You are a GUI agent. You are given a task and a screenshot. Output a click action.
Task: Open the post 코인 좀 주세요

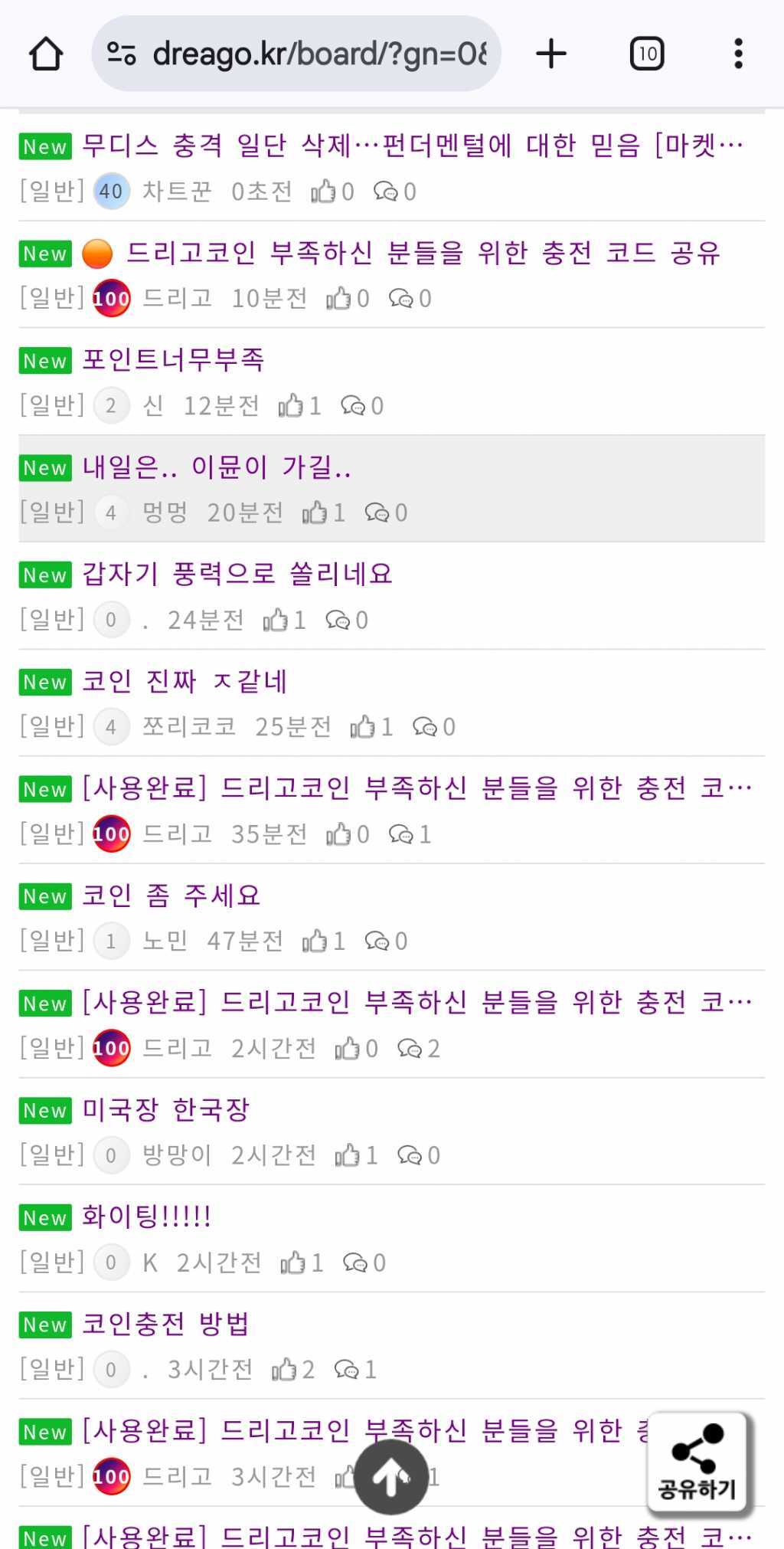tap(171, 896)
